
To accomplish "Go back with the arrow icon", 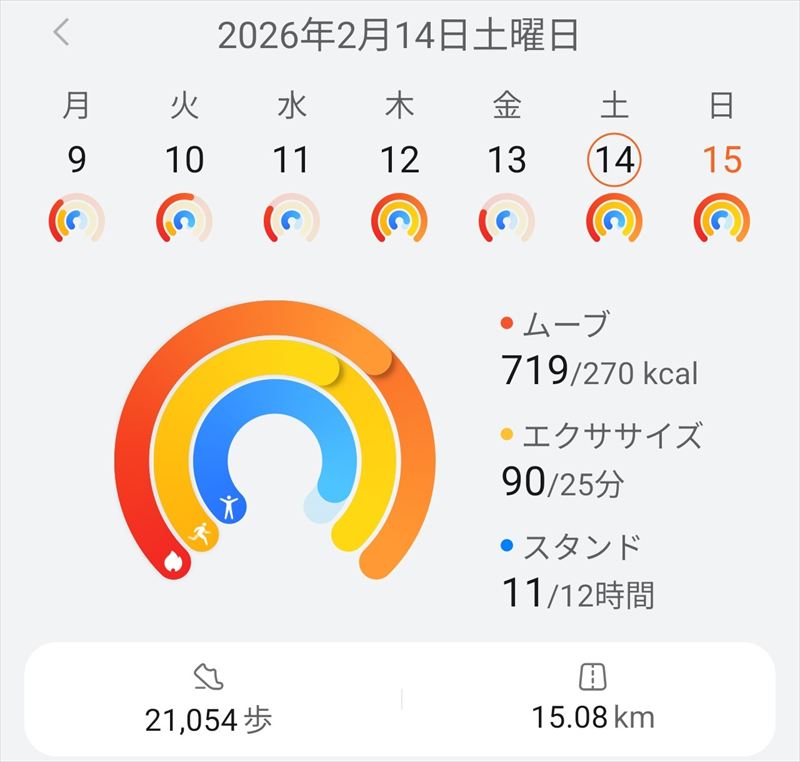I will [x=62, y=33].
